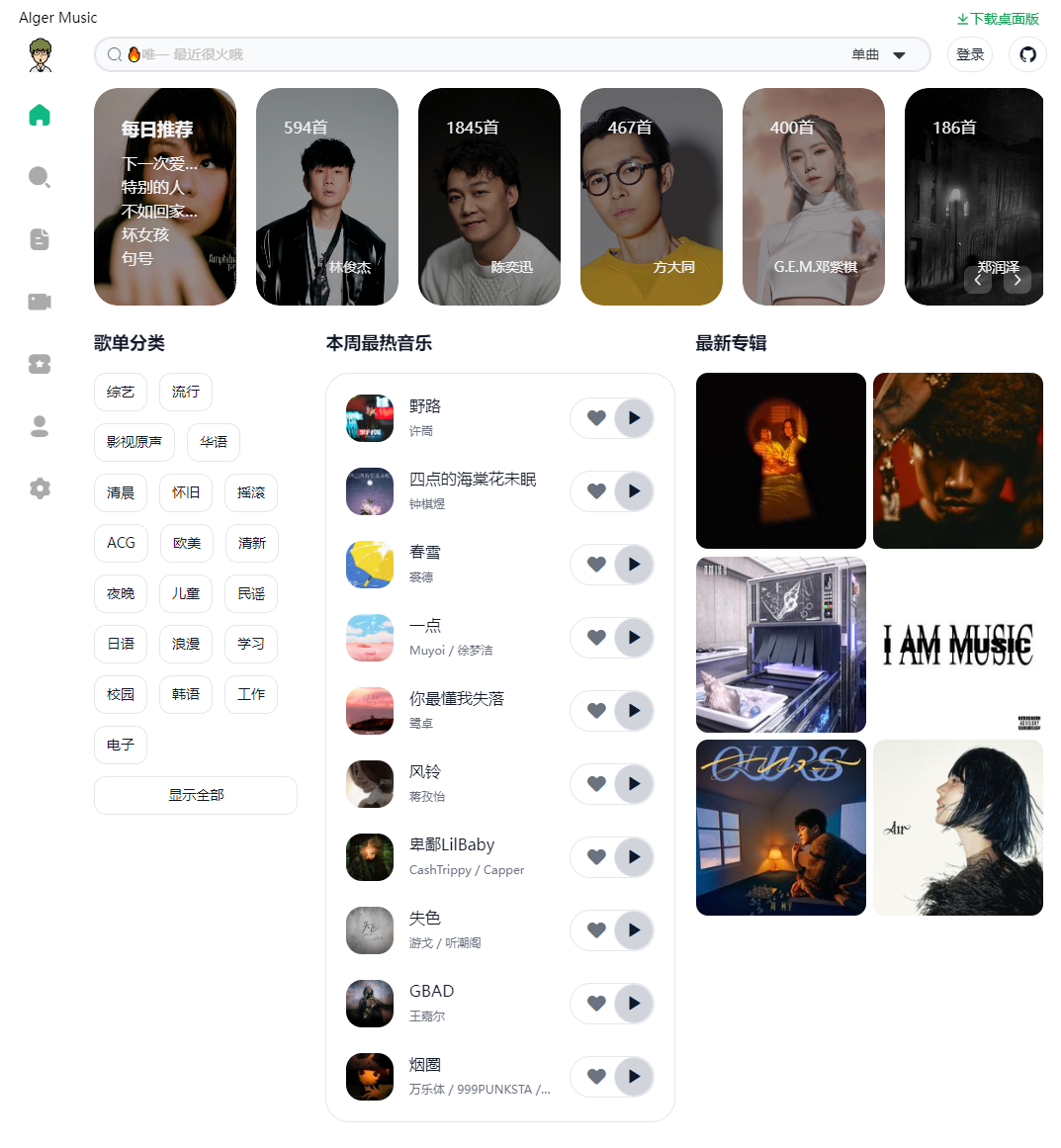Favorite the song 风铃

(x=596, y=784)
